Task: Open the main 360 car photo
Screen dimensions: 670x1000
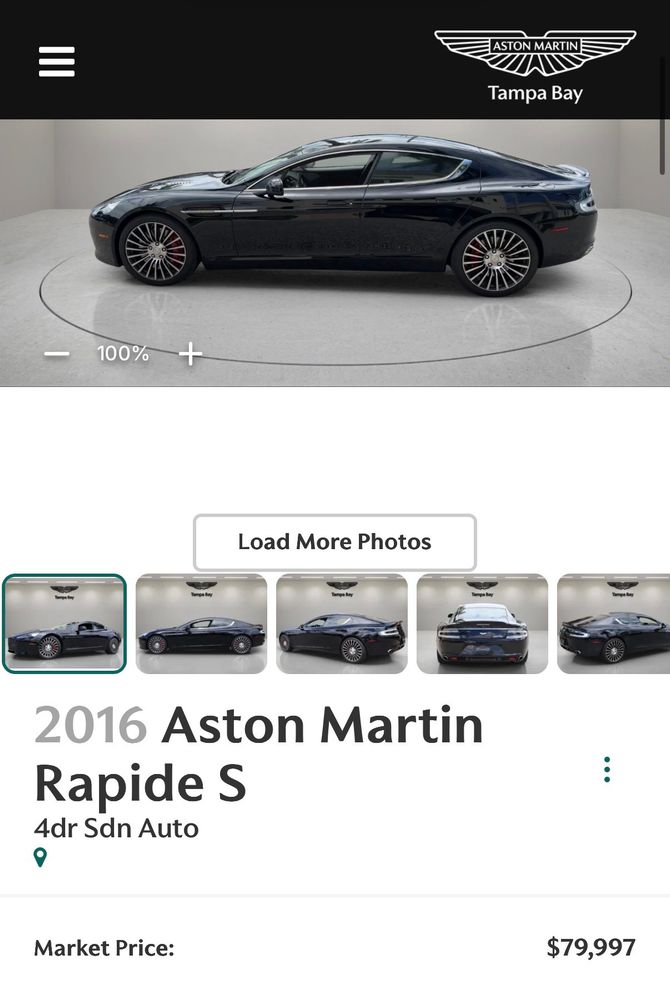Action: [335, 253]
